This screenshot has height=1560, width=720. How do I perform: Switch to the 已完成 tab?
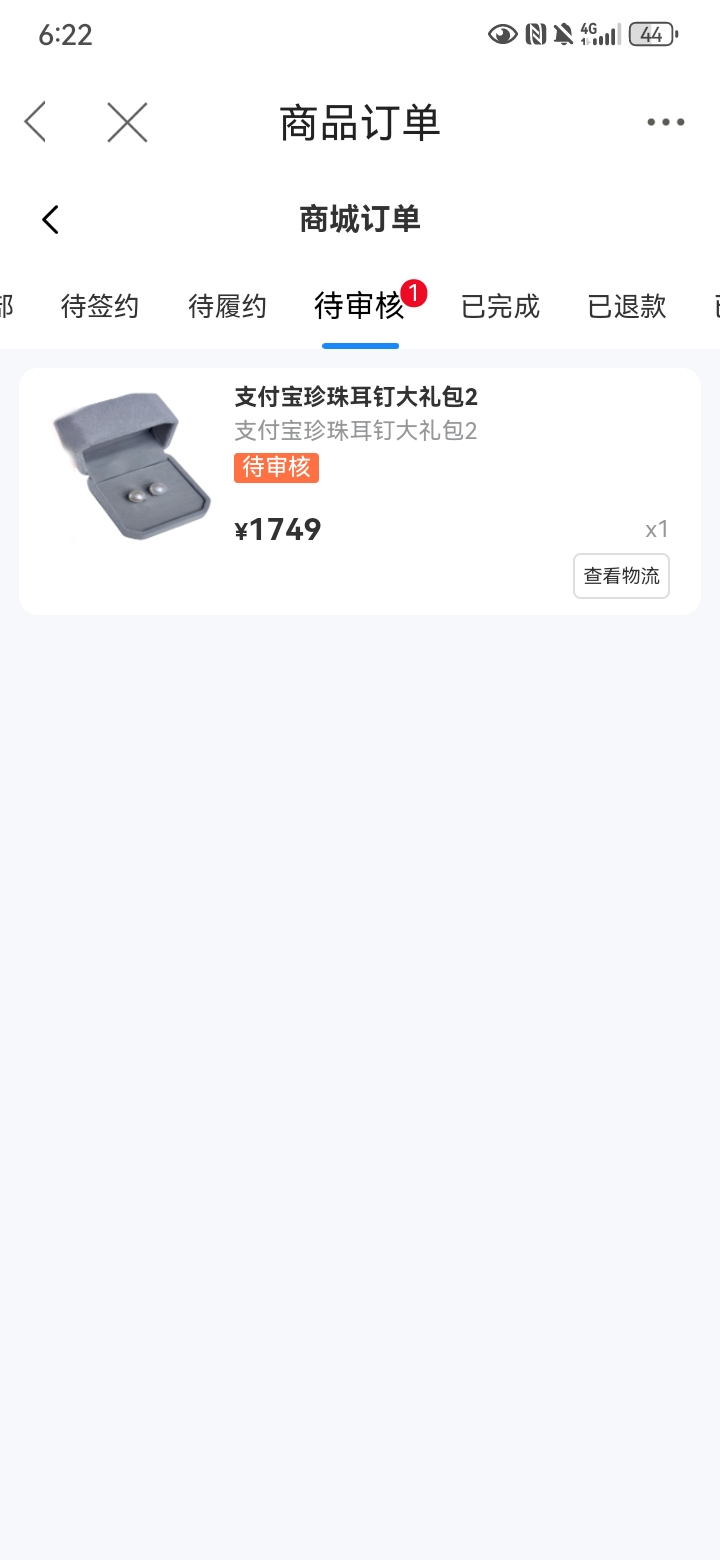click(x=500, y=306)
